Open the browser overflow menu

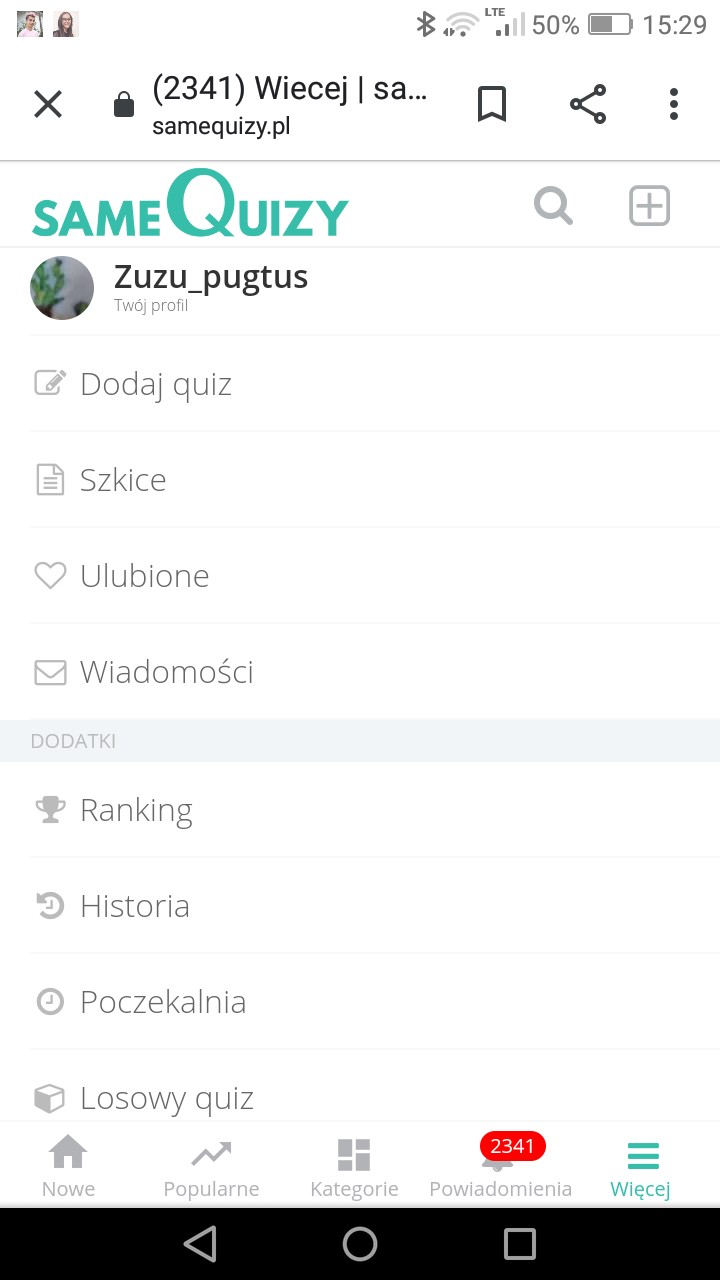[x=674, y=104]
